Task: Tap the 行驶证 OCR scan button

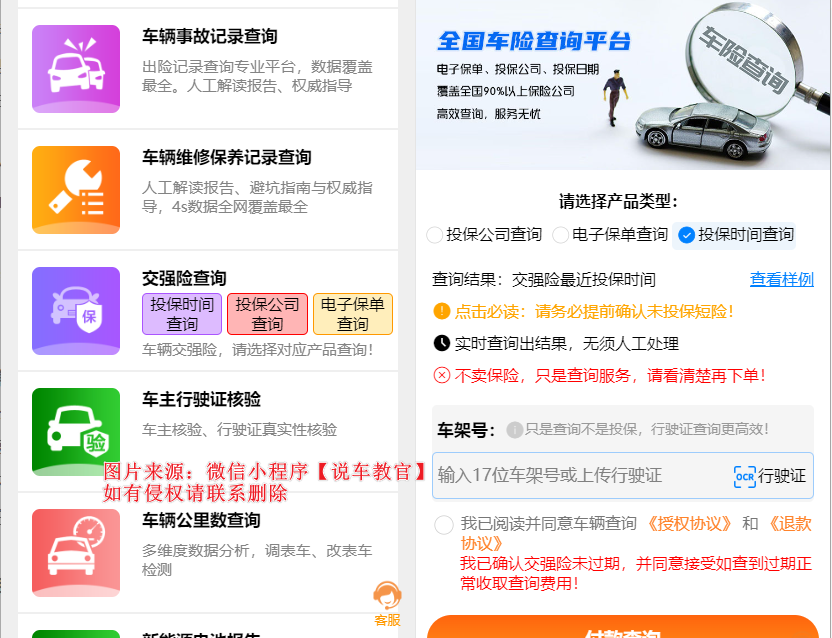Action: click(769, 476)
